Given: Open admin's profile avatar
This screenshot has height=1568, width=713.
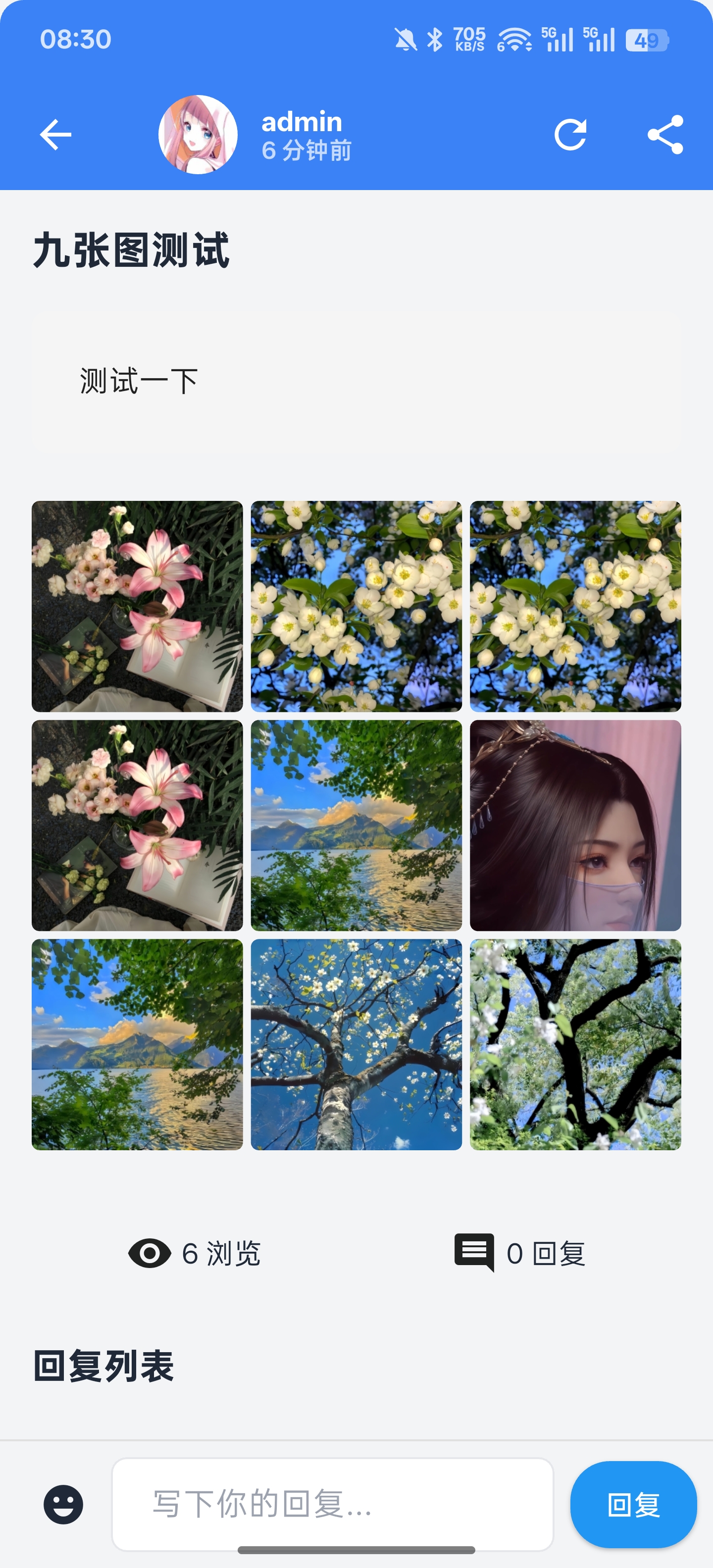Looking at the screenshot, I should (x=198, y=135).
